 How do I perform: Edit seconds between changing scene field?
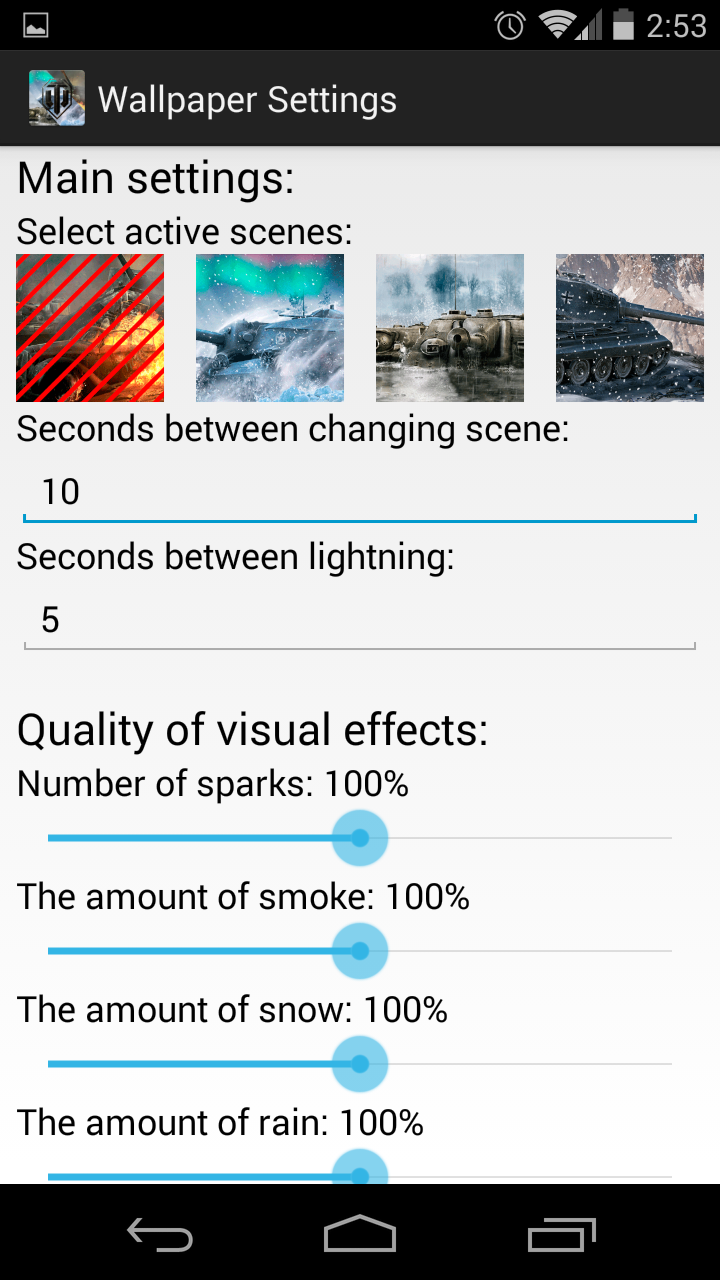click(x=360, y=492)
